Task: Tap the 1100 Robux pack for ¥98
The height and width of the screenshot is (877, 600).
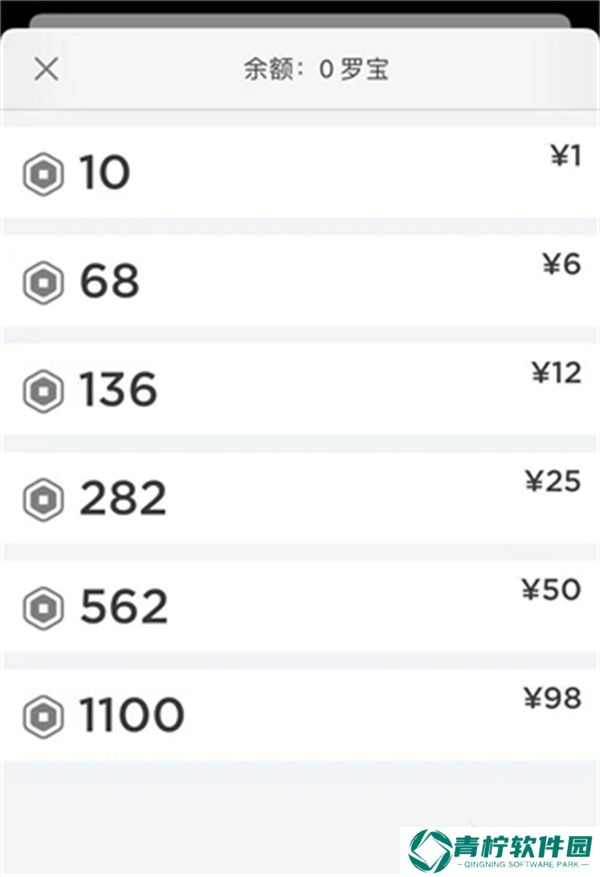Action: pos(300,714)
